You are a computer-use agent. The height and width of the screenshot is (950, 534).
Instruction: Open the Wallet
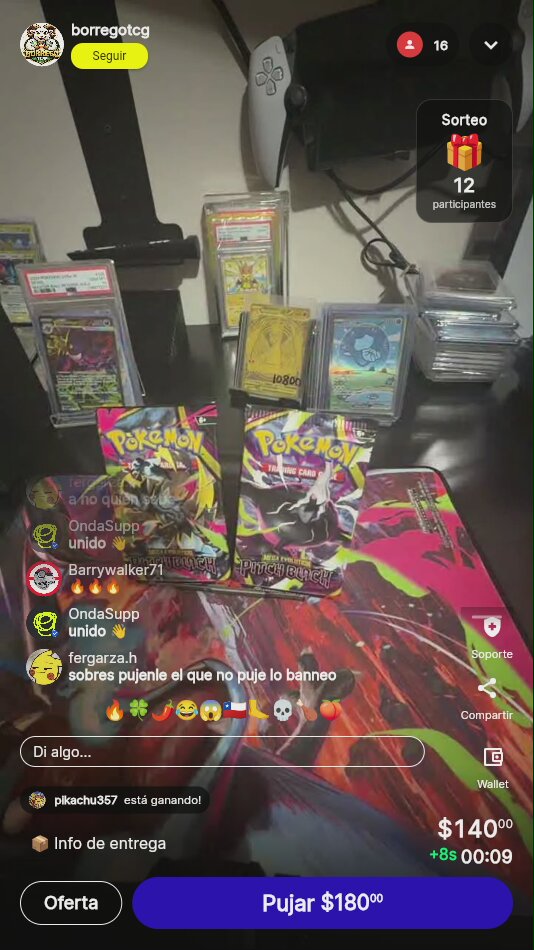(x=493, y=768)
